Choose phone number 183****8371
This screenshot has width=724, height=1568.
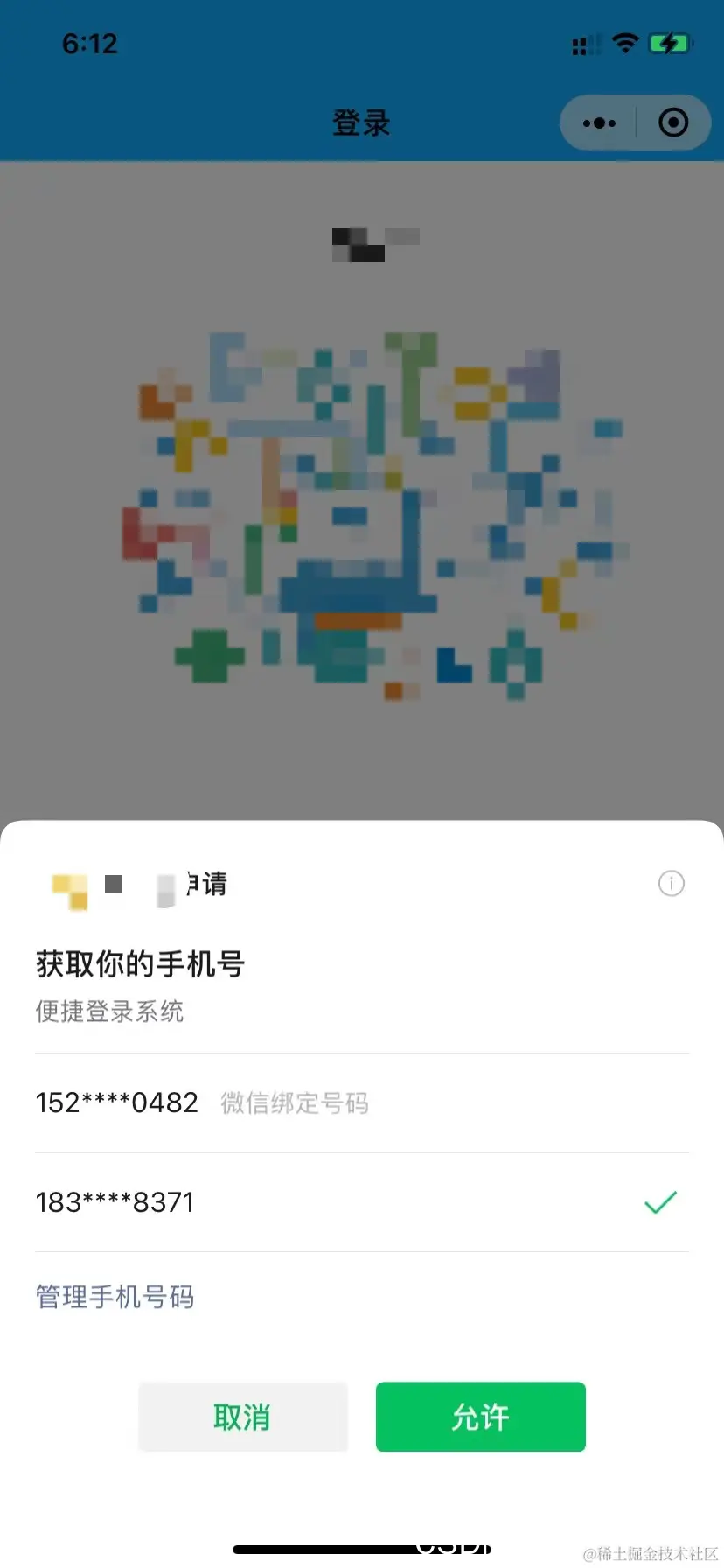115,1202
